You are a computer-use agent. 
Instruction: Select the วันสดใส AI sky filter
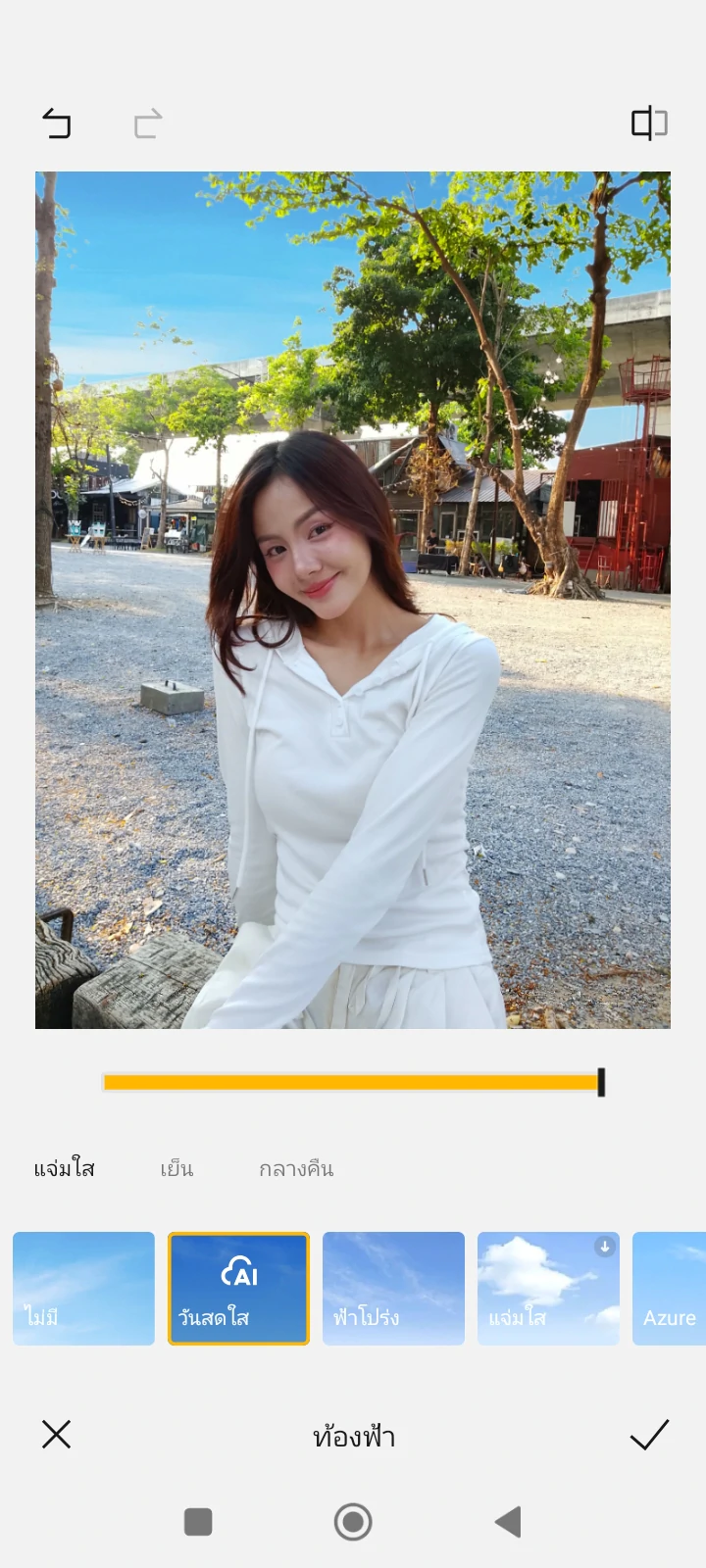pos(238,1288)
